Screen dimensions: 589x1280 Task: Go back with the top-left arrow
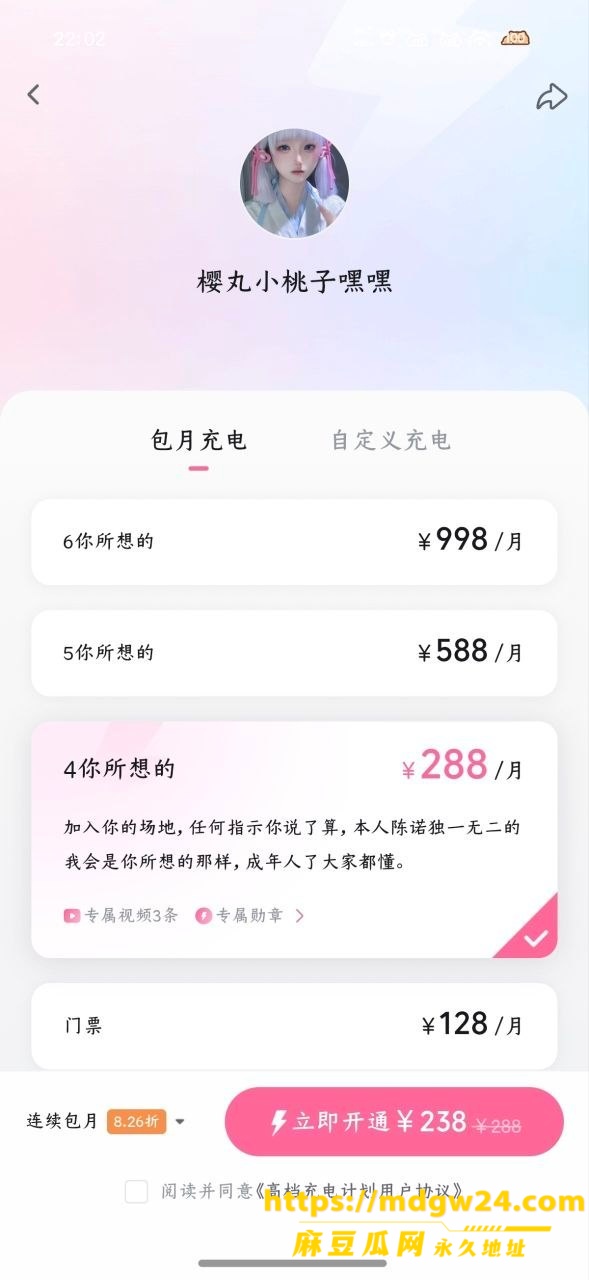tap(33, 95)
